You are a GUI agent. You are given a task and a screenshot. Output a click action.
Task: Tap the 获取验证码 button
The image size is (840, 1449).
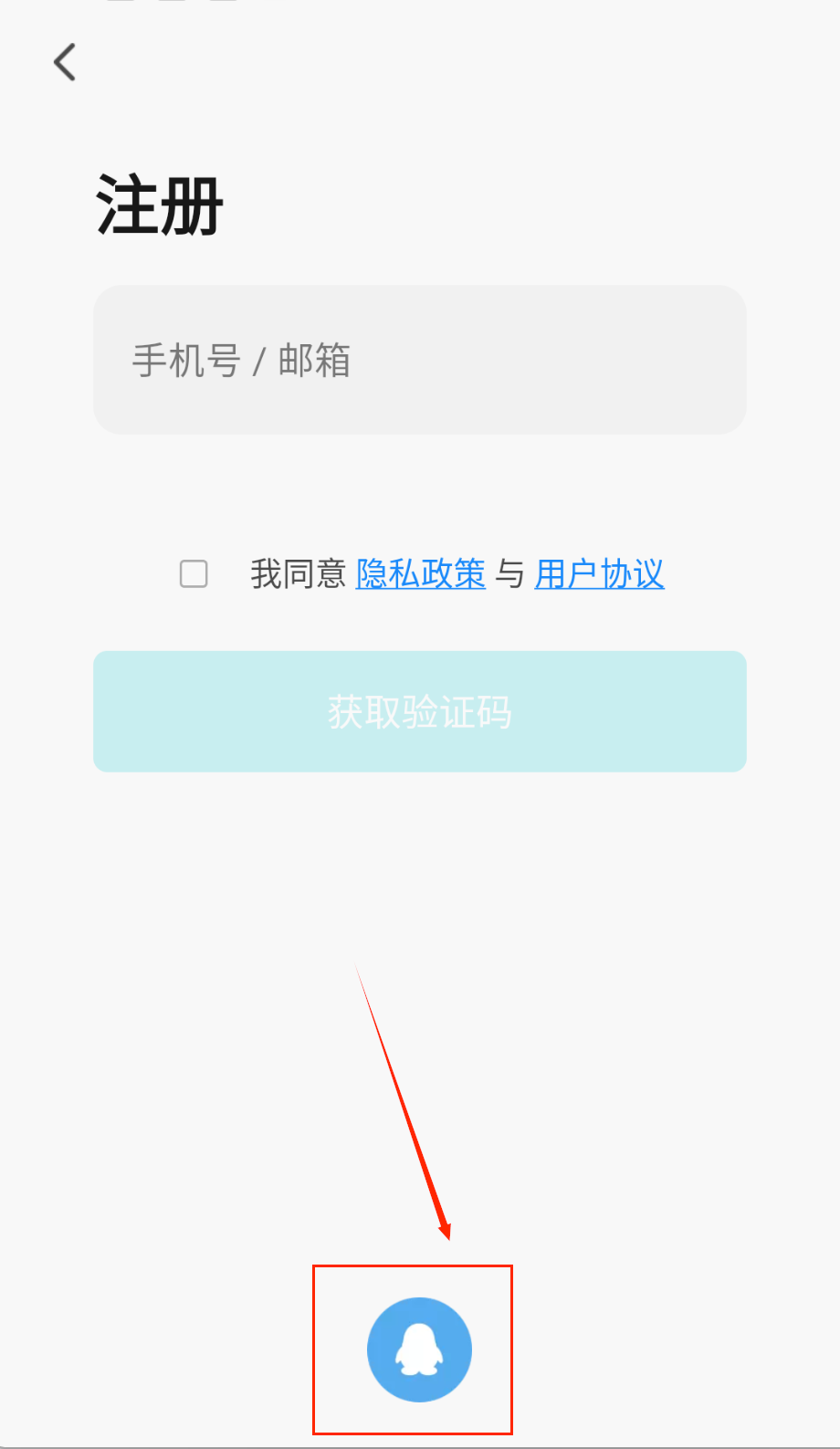tap(420, 711)
